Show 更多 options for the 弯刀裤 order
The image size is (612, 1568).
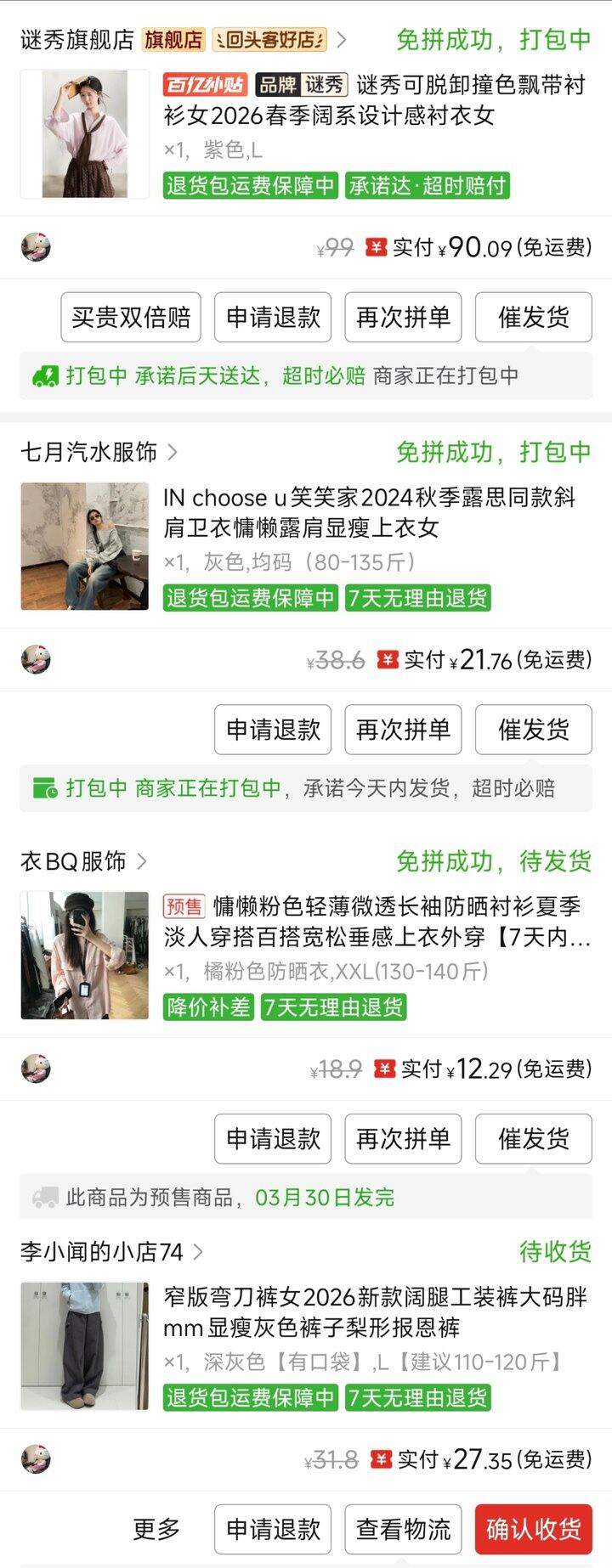[x=156, y=1530]
